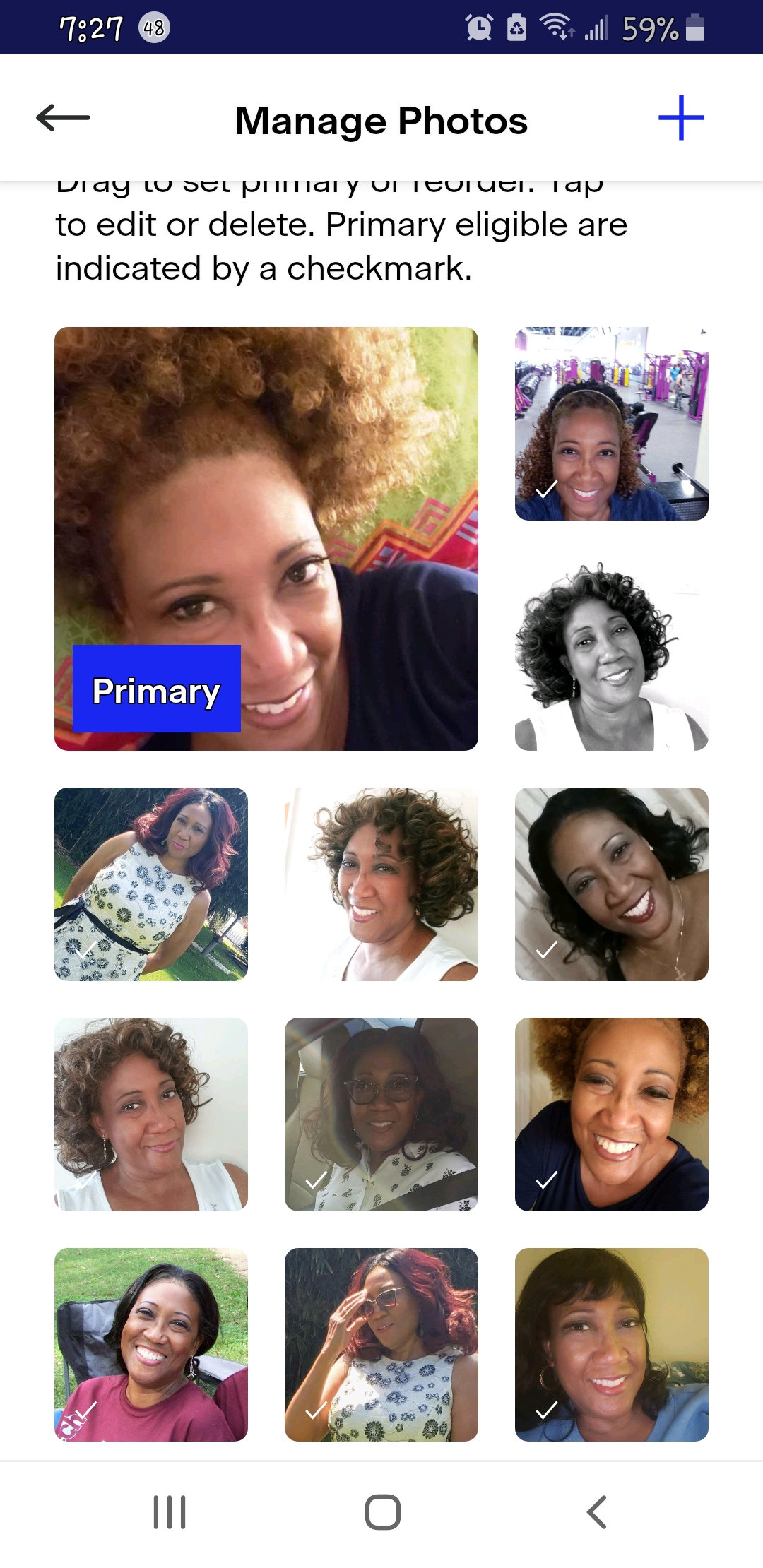The image size is (763, 1568).
Task: Open the gym selfie photo
Action: point(612,423)
